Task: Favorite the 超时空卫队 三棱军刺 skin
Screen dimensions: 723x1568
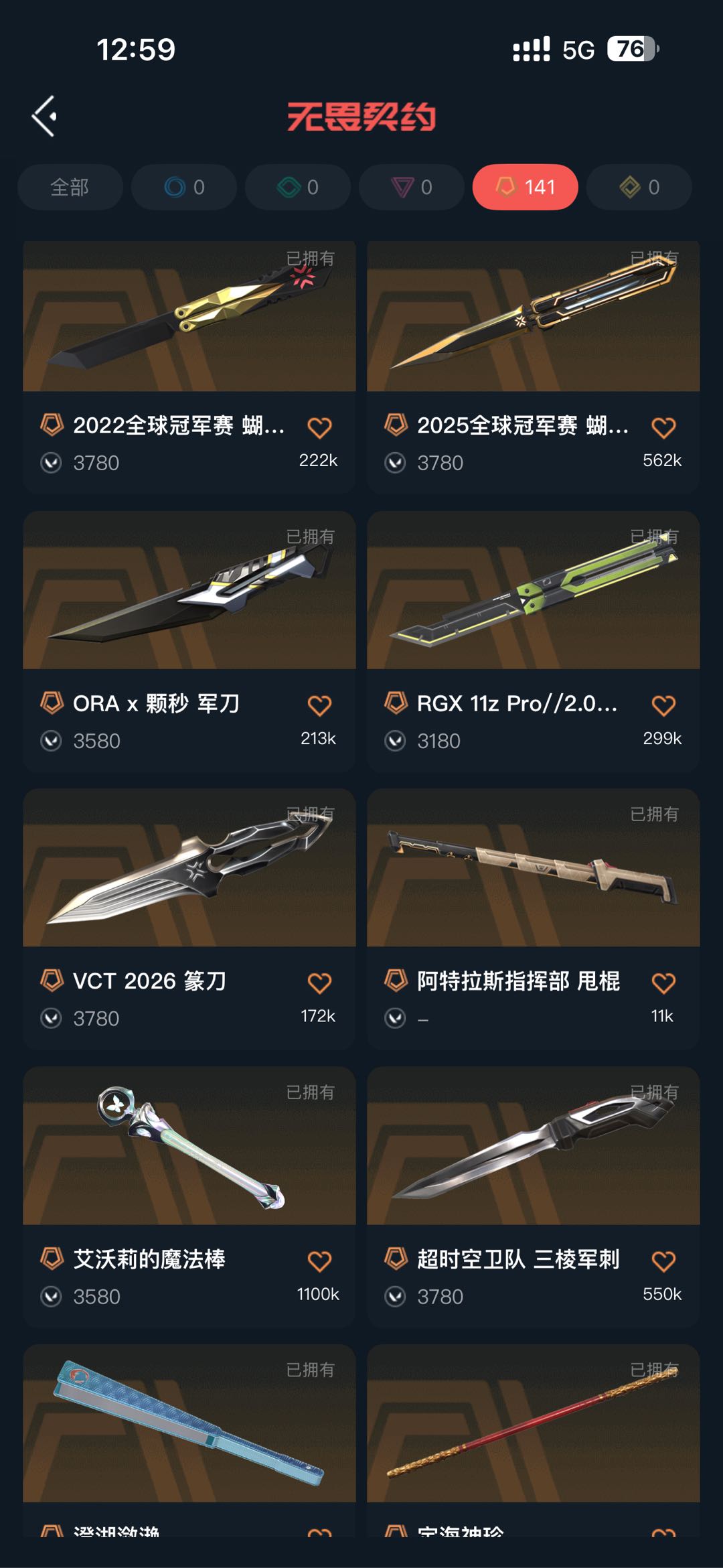Action: coord(663,1261)
